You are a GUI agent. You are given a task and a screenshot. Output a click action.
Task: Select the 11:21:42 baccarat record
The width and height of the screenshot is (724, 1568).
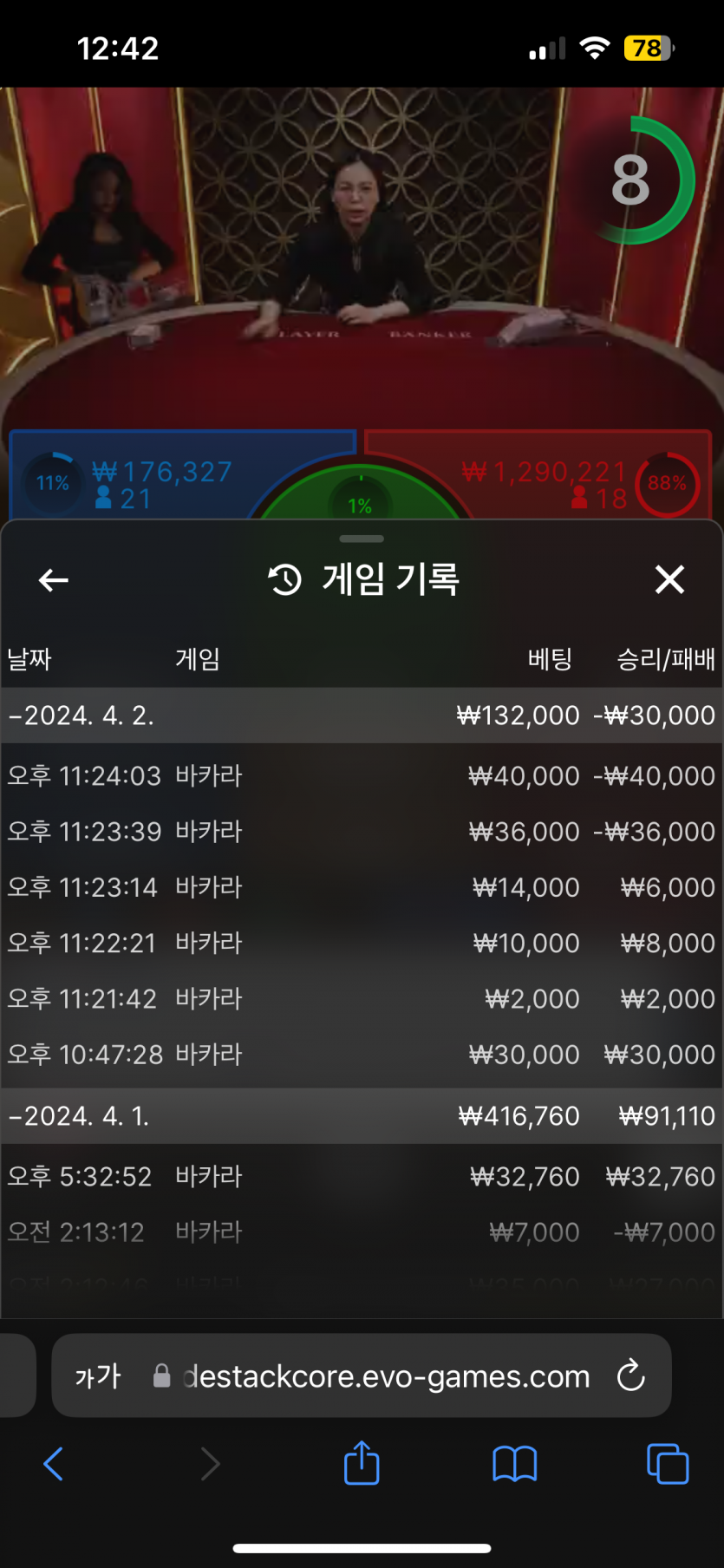pos(362,998)
